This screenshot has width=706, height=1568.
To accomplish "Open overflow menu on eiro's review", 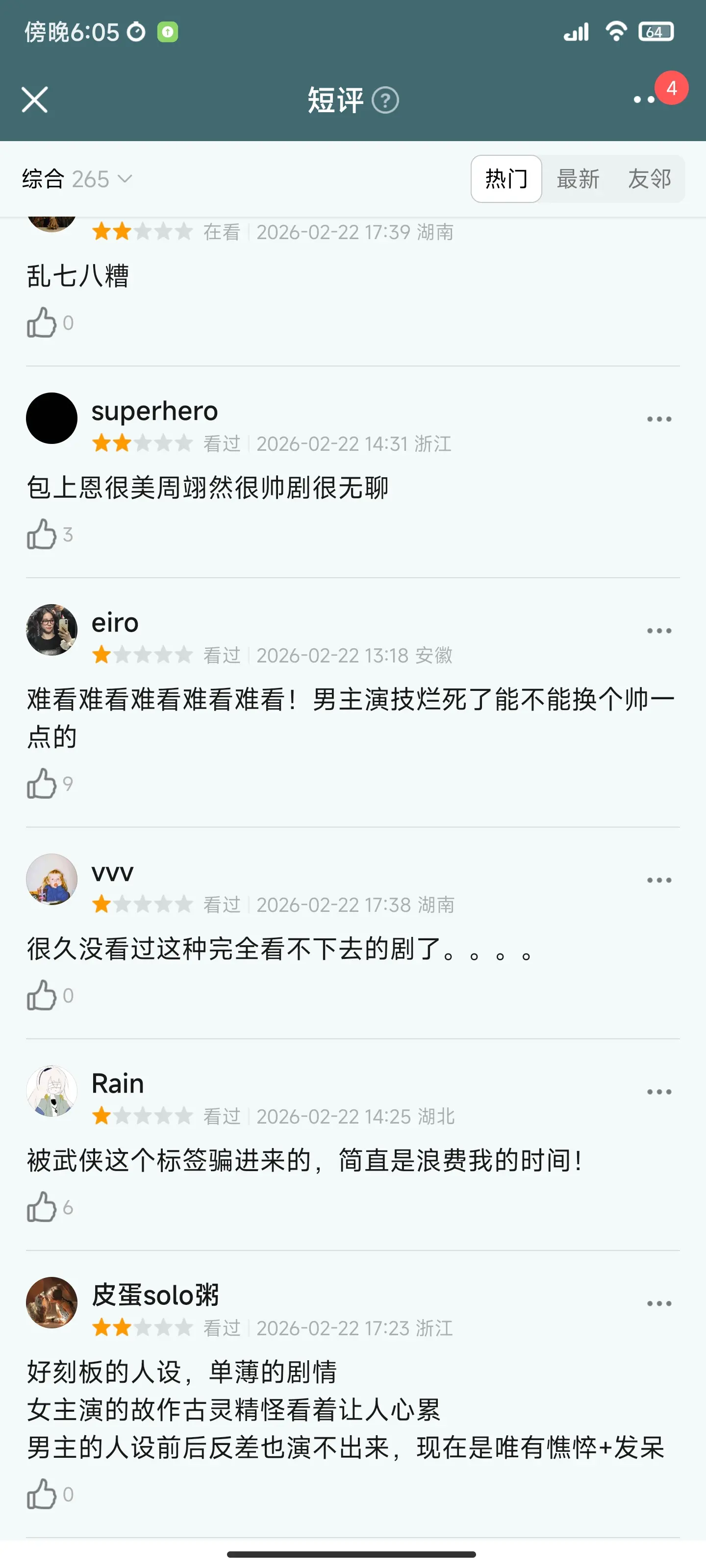I will click(x=658, y=631).
